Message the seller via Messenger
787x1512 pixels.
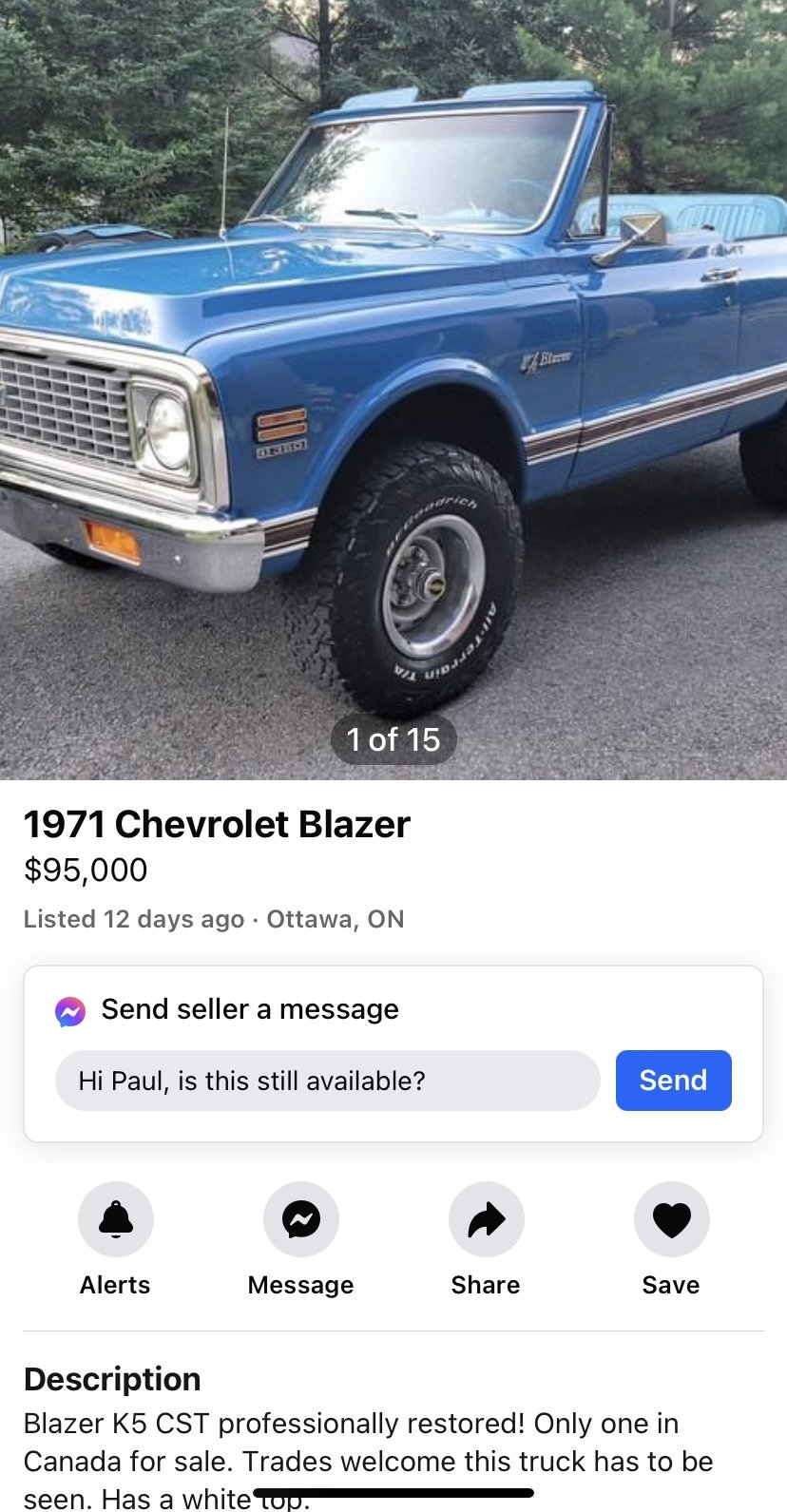click(300, 1219)
